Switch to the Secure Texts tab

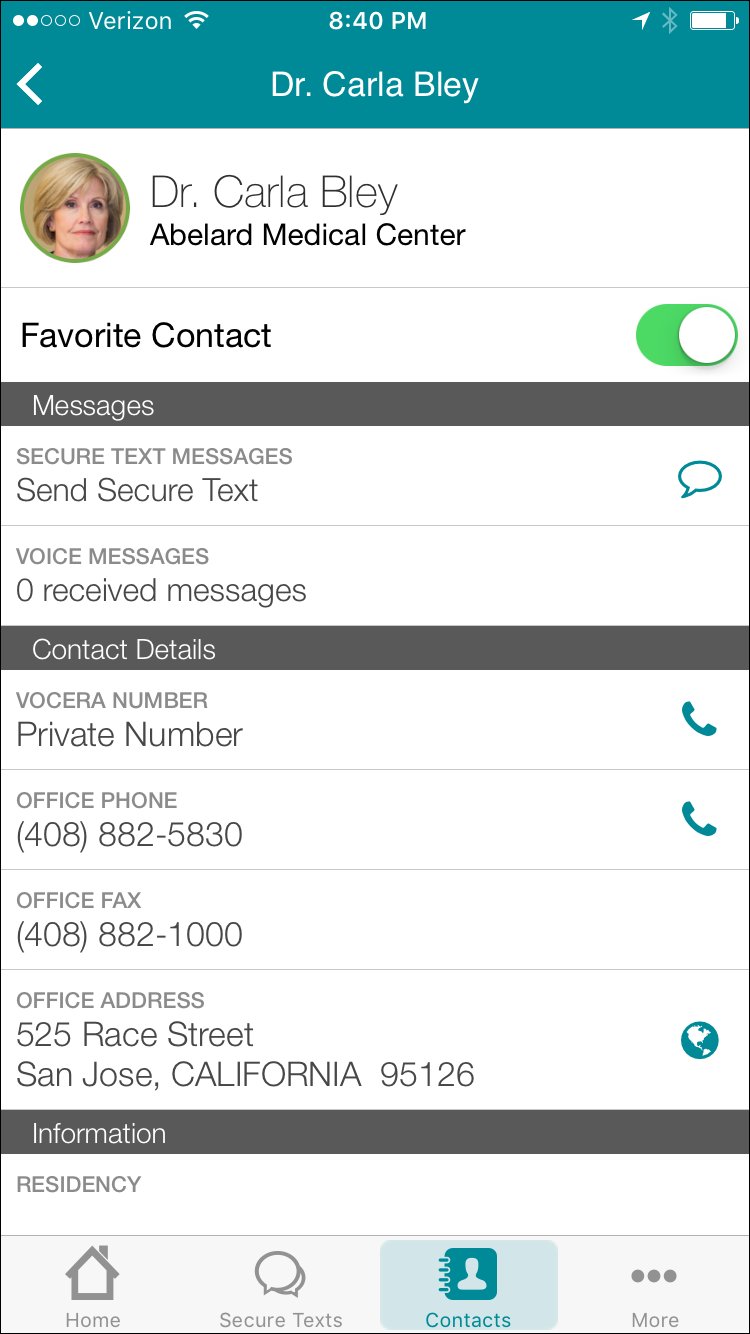coord(281,1286)
